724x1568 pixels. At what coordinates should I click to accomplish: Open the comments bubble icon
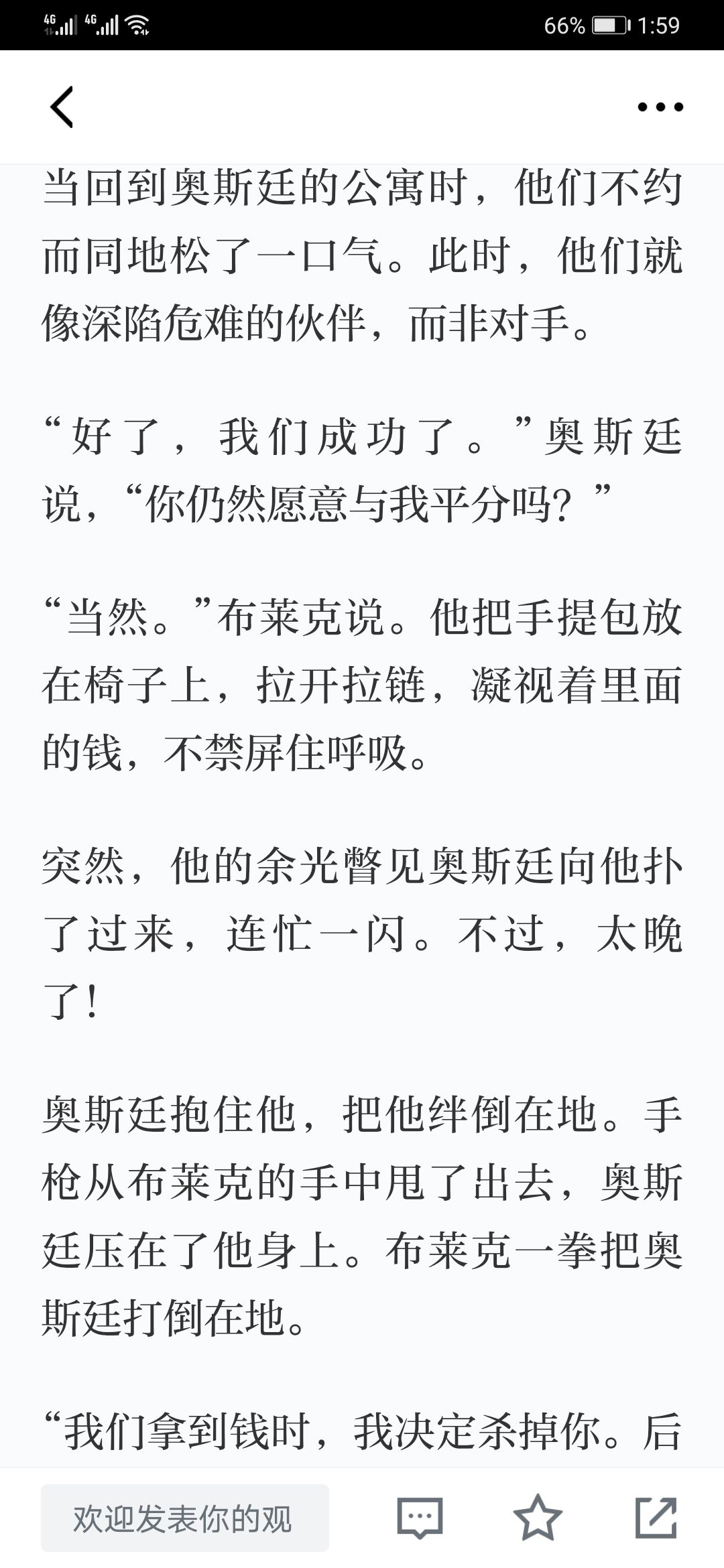420,1518
